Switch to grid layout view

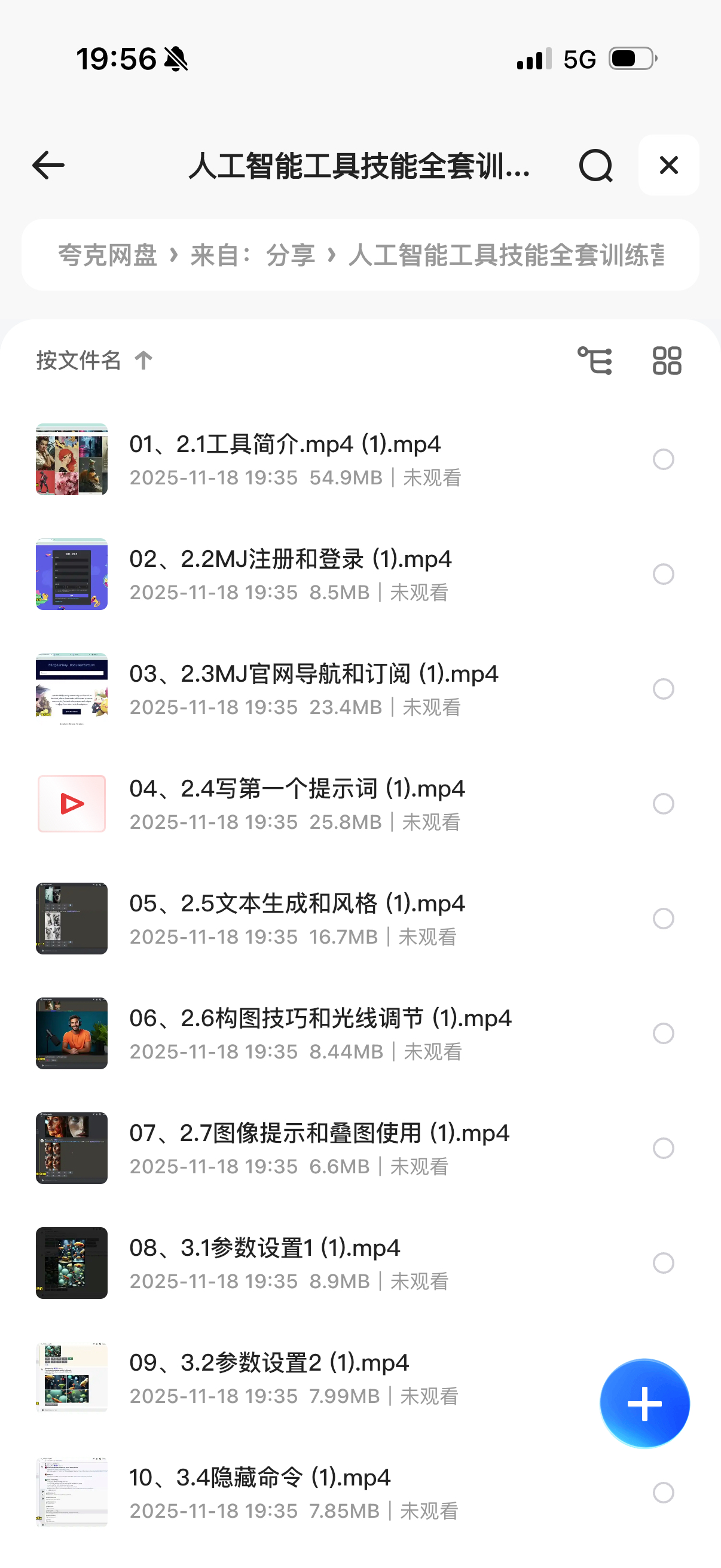(667, 361)
